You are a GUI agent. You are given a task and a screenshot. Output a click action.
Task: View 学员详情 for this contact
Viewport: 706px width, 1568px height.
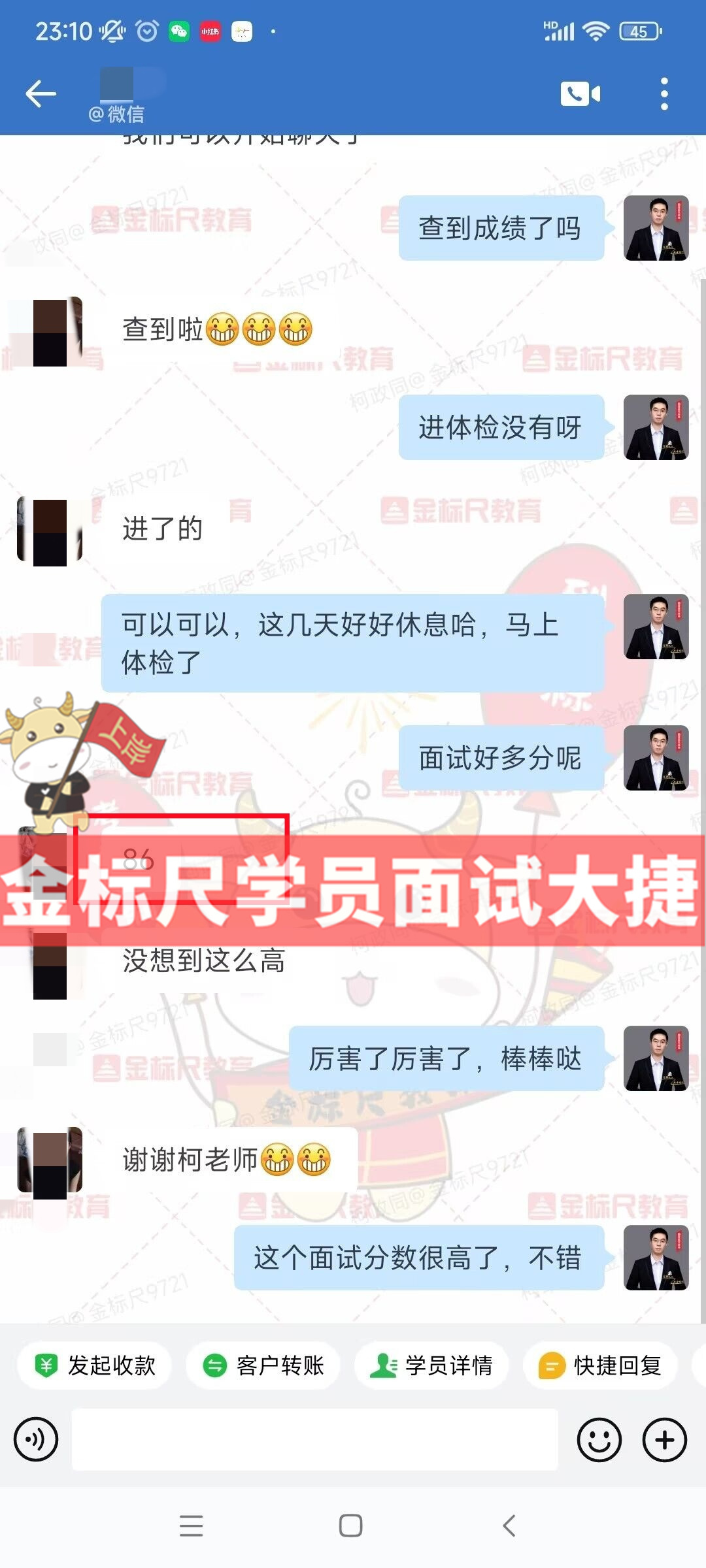431,1365
